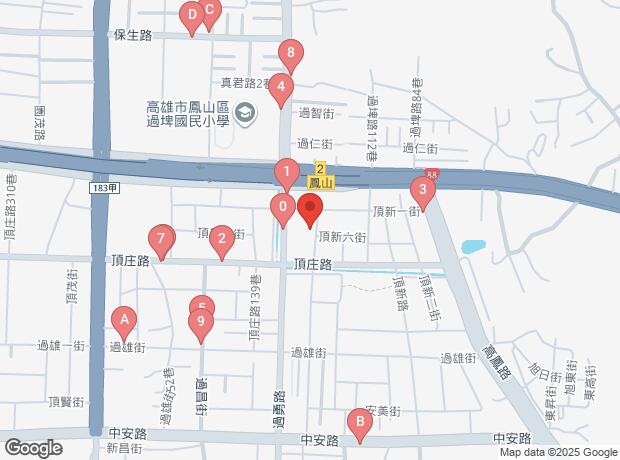Select map marker 4
The image size is (620, 460).
tap(282, 88)
